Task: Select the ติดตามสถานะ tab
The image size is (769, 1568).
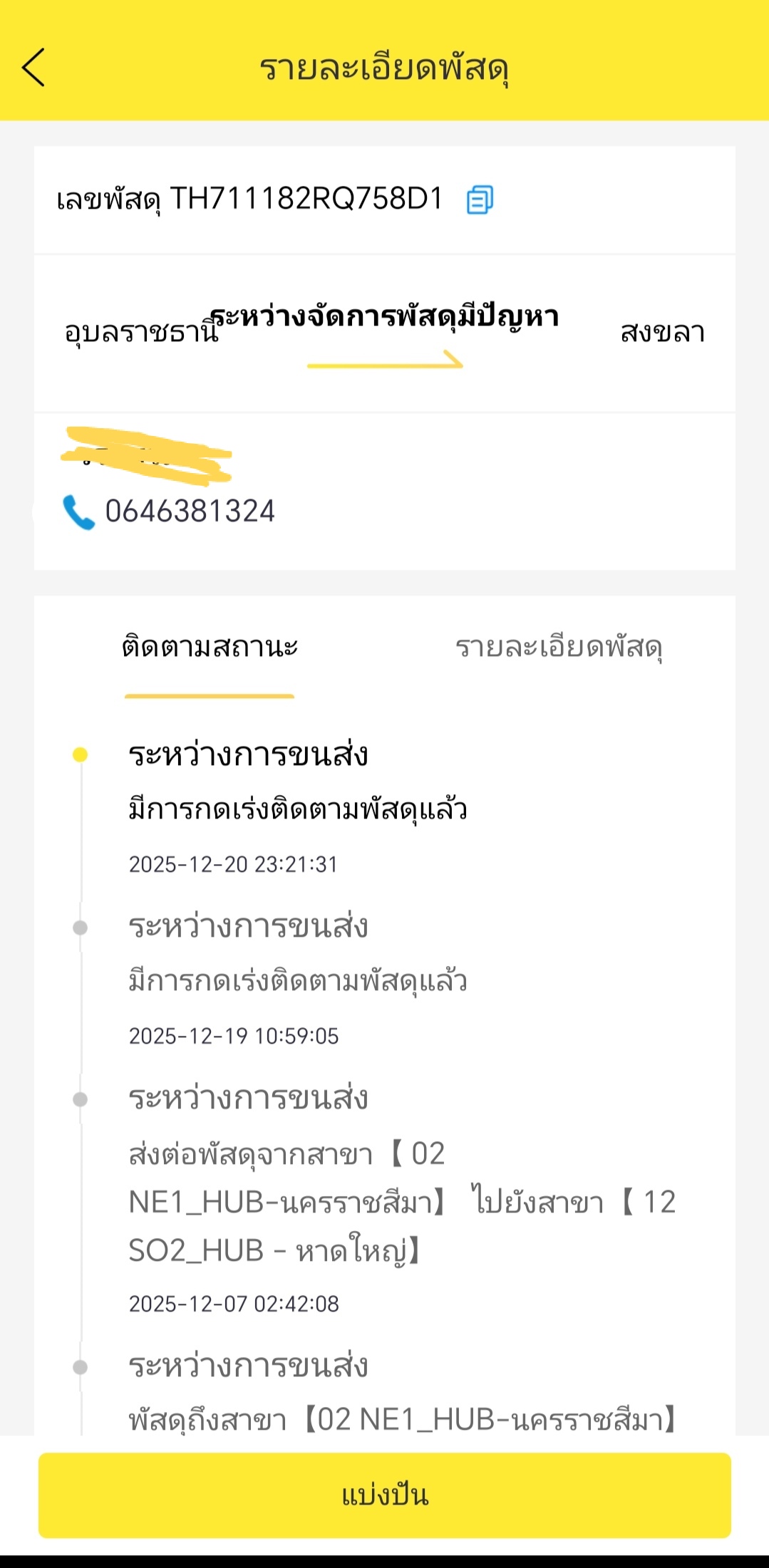Action: [210, 648]
